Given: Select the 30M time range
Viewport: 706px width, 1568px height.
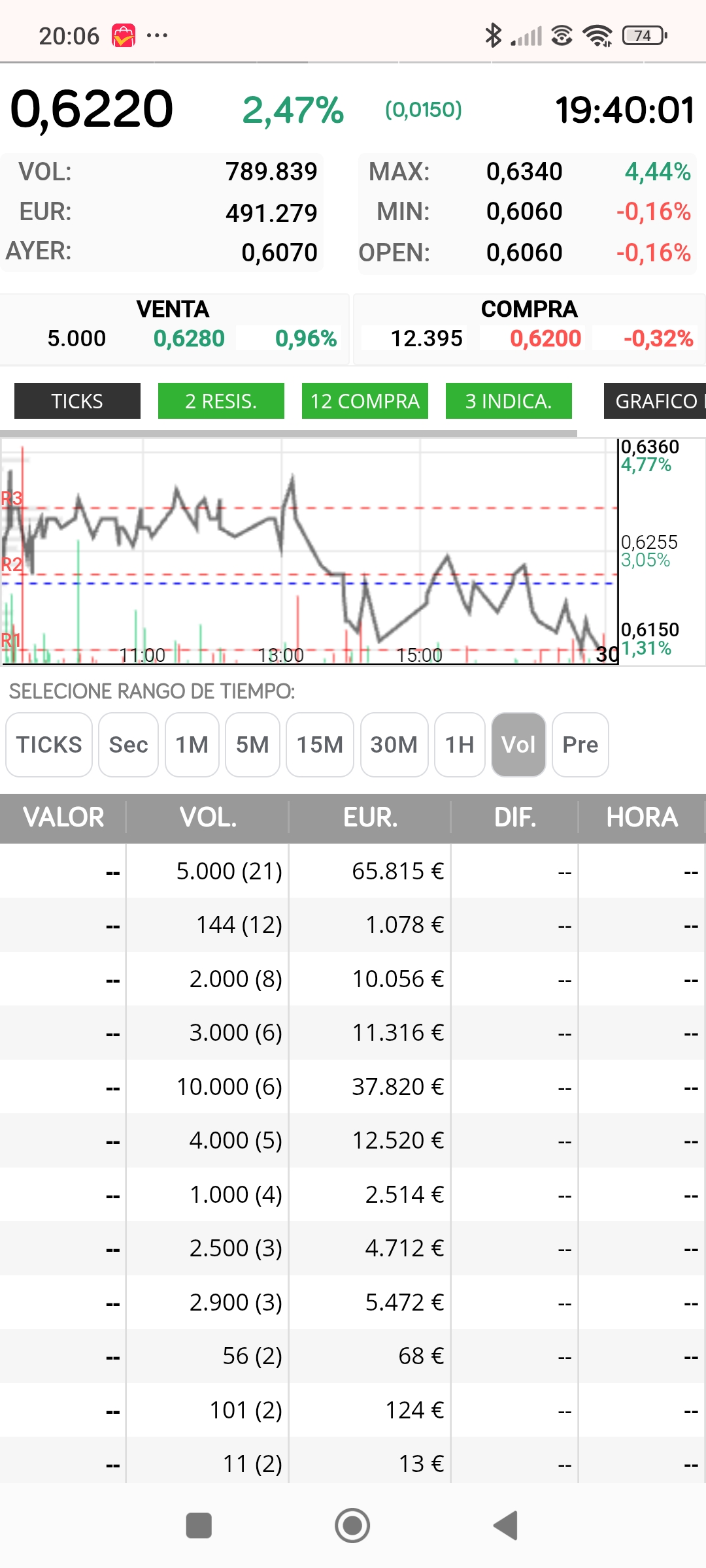Looking at the screenshot, I should [x=394, y=745].
